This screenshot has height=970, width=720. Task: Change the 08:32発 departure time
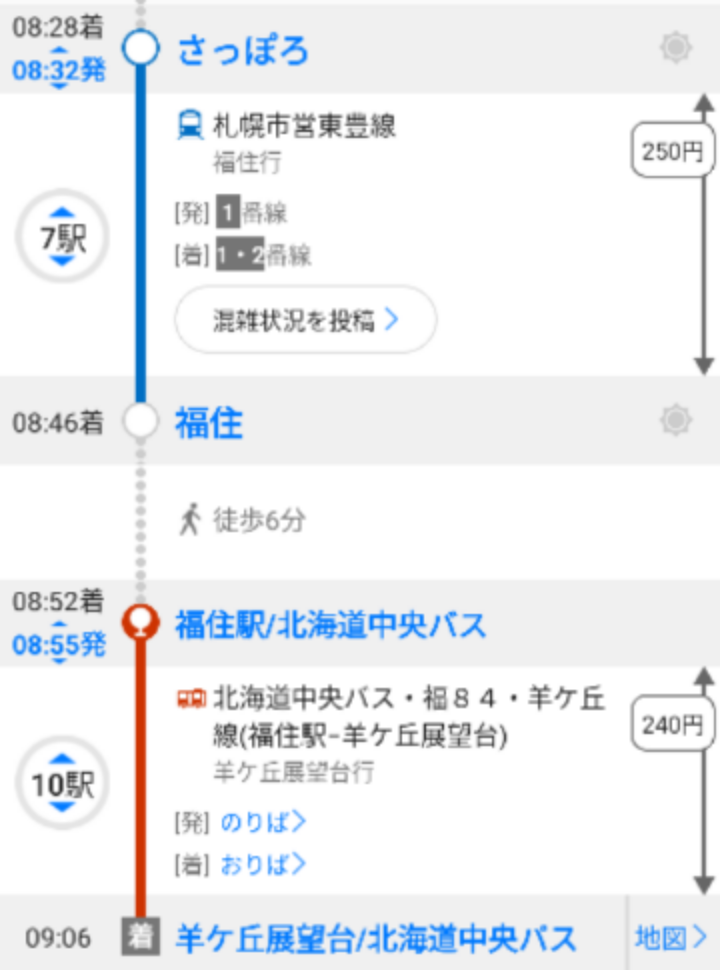coord(58,70)
